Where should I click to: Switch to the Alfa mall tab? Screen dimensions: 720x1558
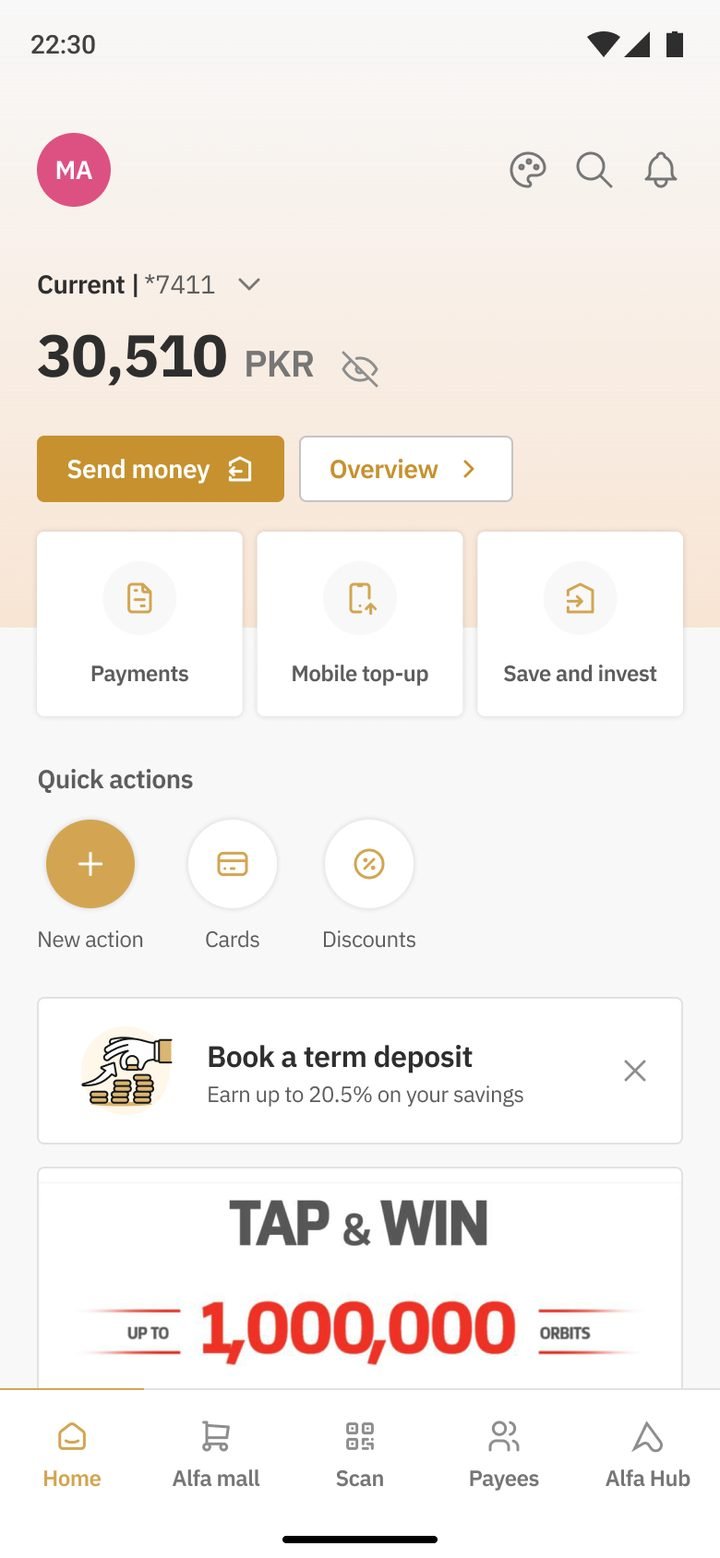click(216, 1455)
